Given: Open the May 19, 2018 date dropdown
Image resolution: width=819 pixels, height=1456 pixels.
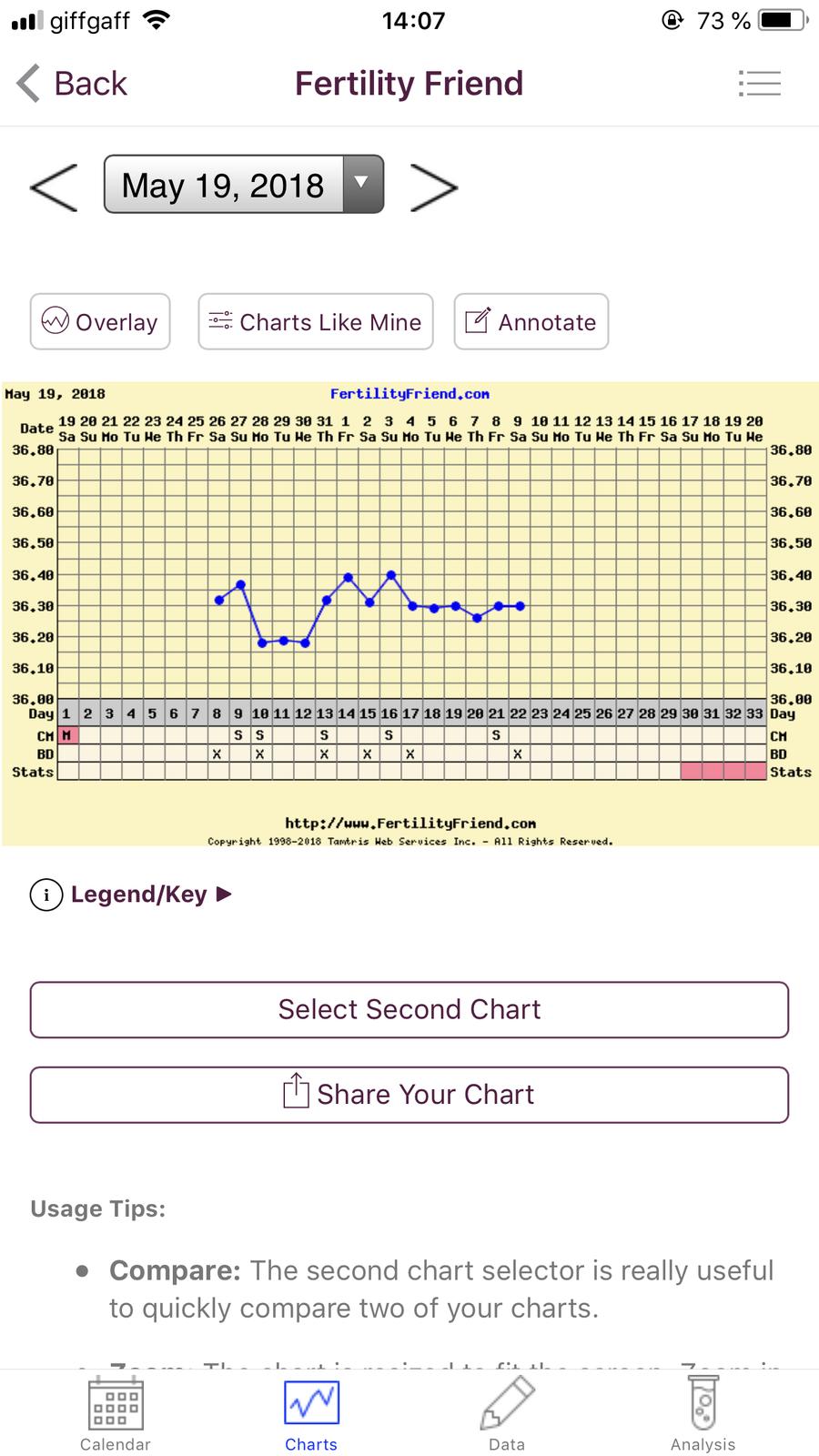Looking at the screenshot, I should click(244, 185).
